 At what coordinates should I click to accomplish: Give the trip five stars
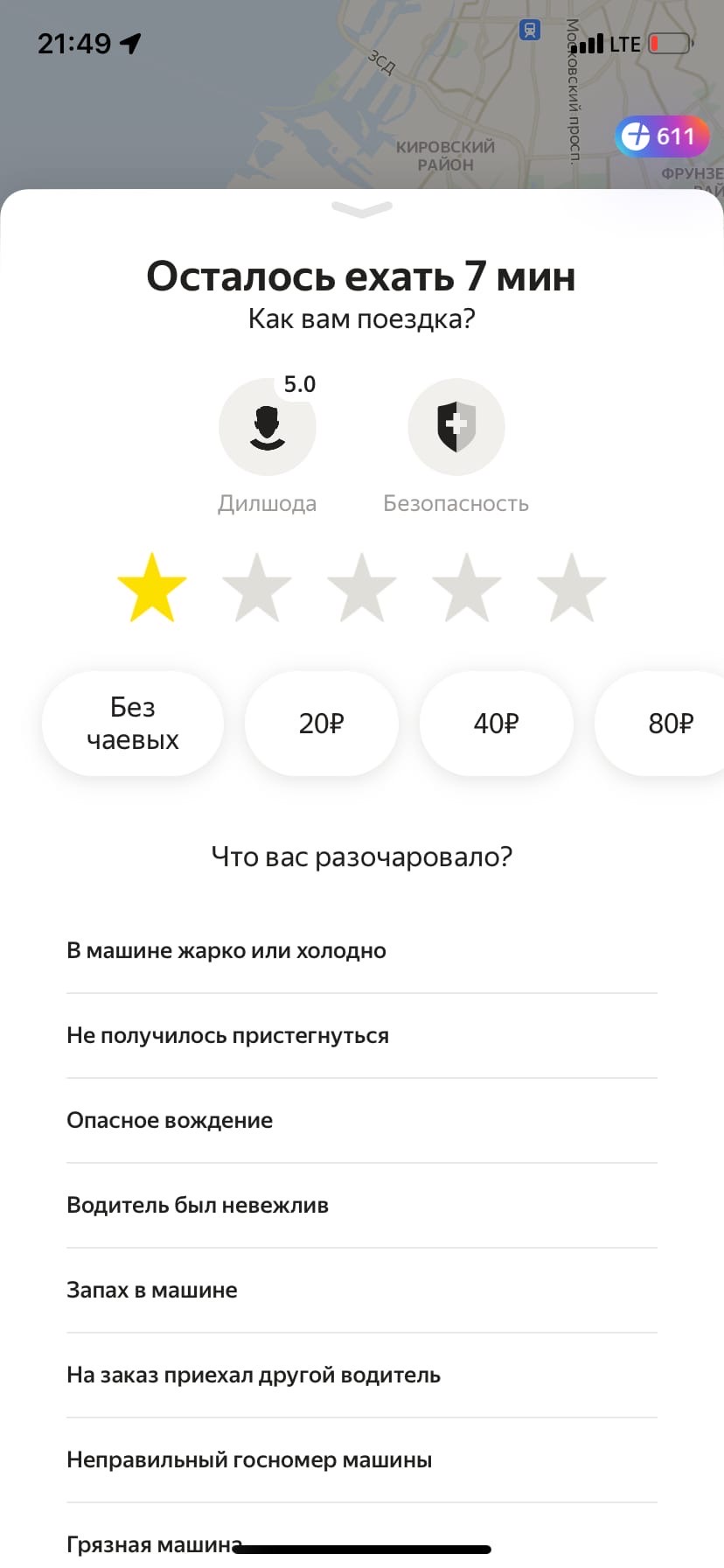(x=572, y=588)
